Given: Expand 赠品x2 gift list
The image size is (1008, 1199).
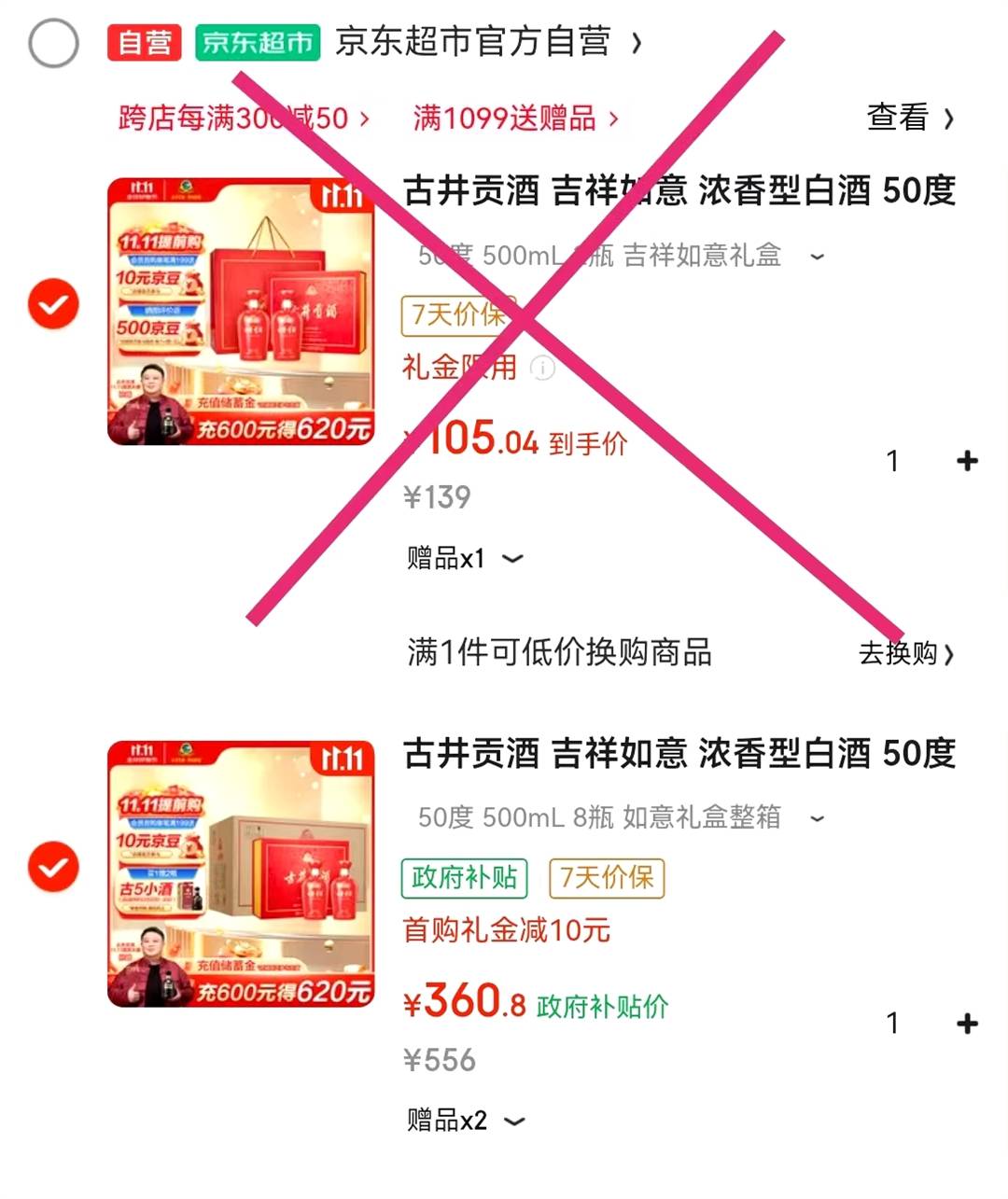Looking at the screenshot, I should 465,1121.
